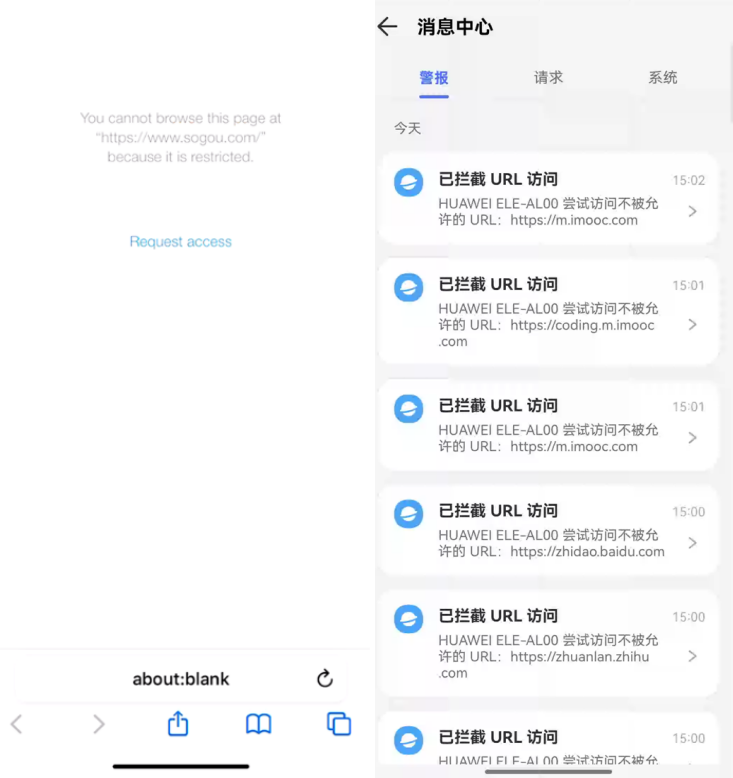Screen dimensions: 733x778
Task: Open the zhuanlan.zhihu.com blocked URL alert
Action: [x=547, y=644]
